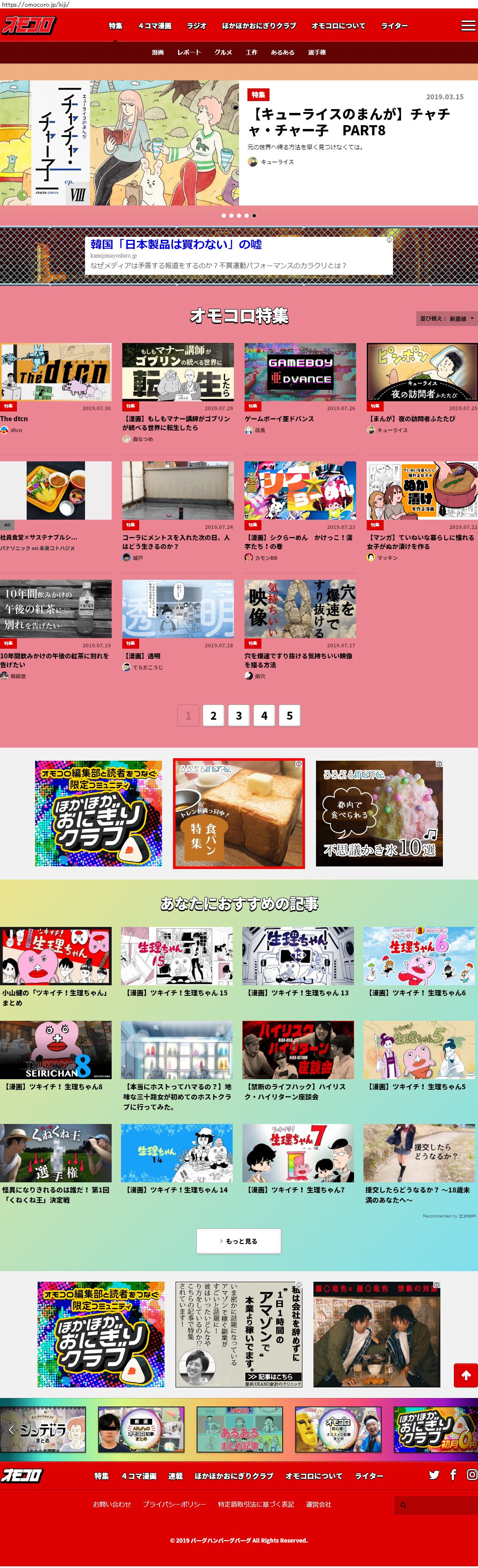The image size is (478, 1568).
Task: Tap the もっと見る button
Action: [239, 1241]
